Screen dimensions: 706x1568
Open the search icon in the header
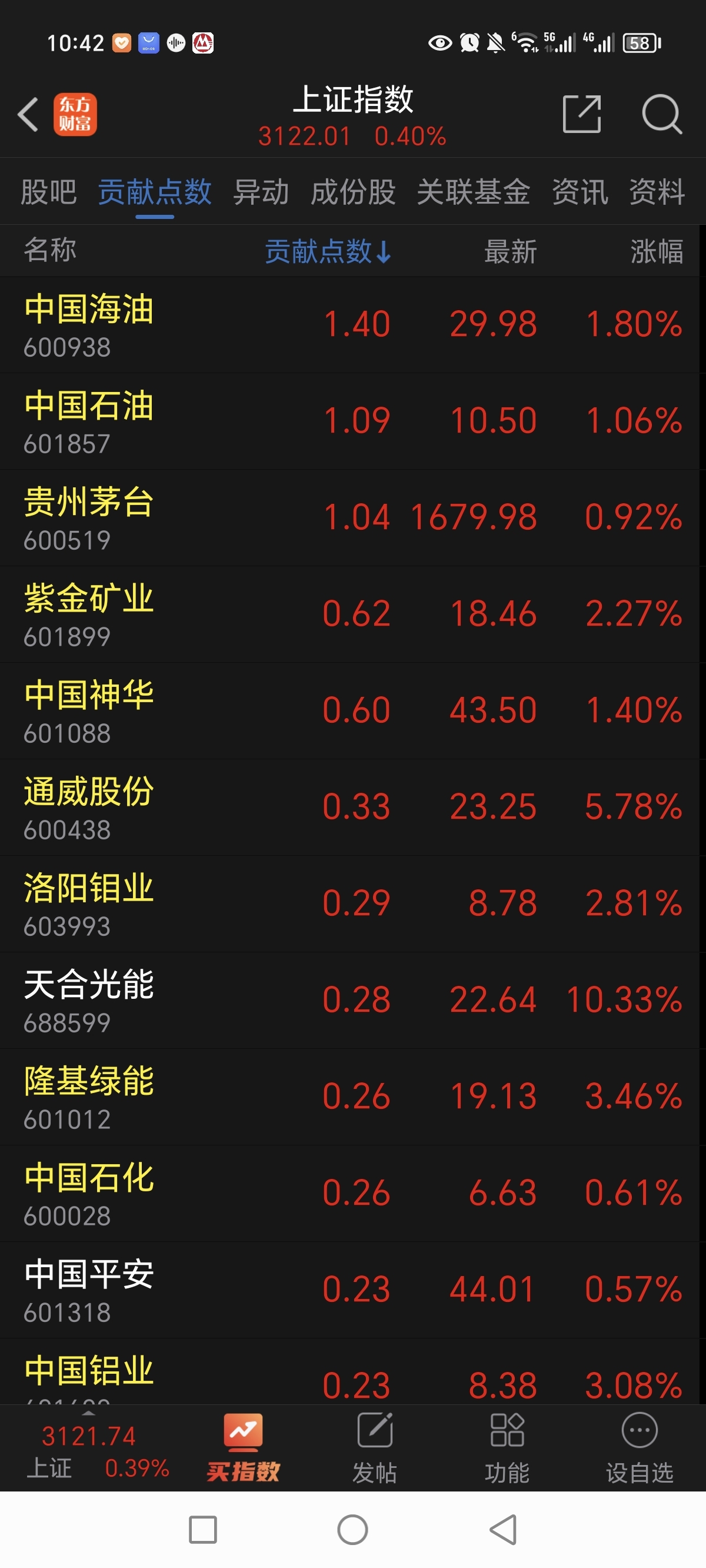tap(662, 114)
